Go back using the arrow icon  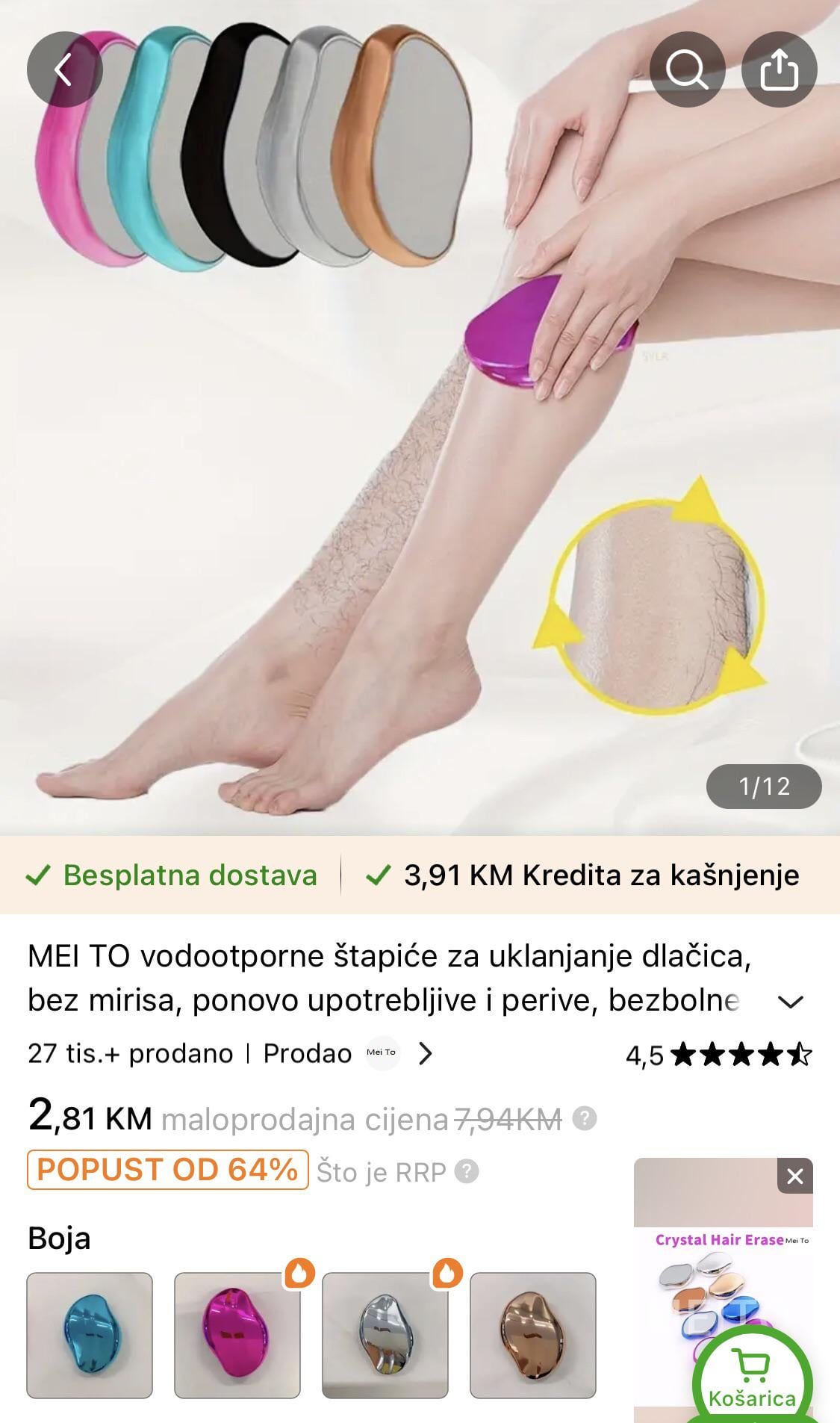(x=64, y=69)
